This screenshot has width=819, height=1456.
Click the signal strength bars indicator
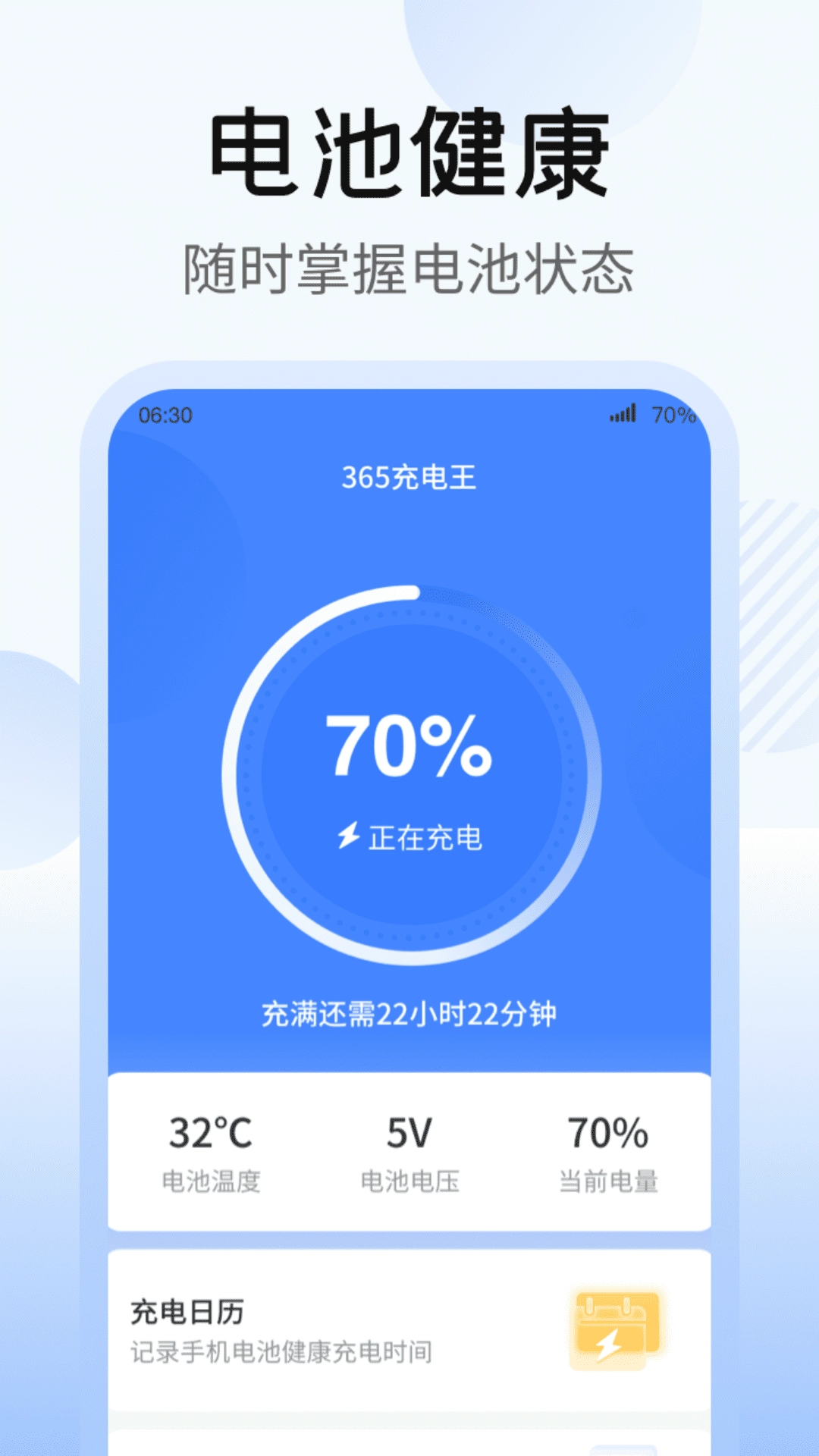coord(623,412)
